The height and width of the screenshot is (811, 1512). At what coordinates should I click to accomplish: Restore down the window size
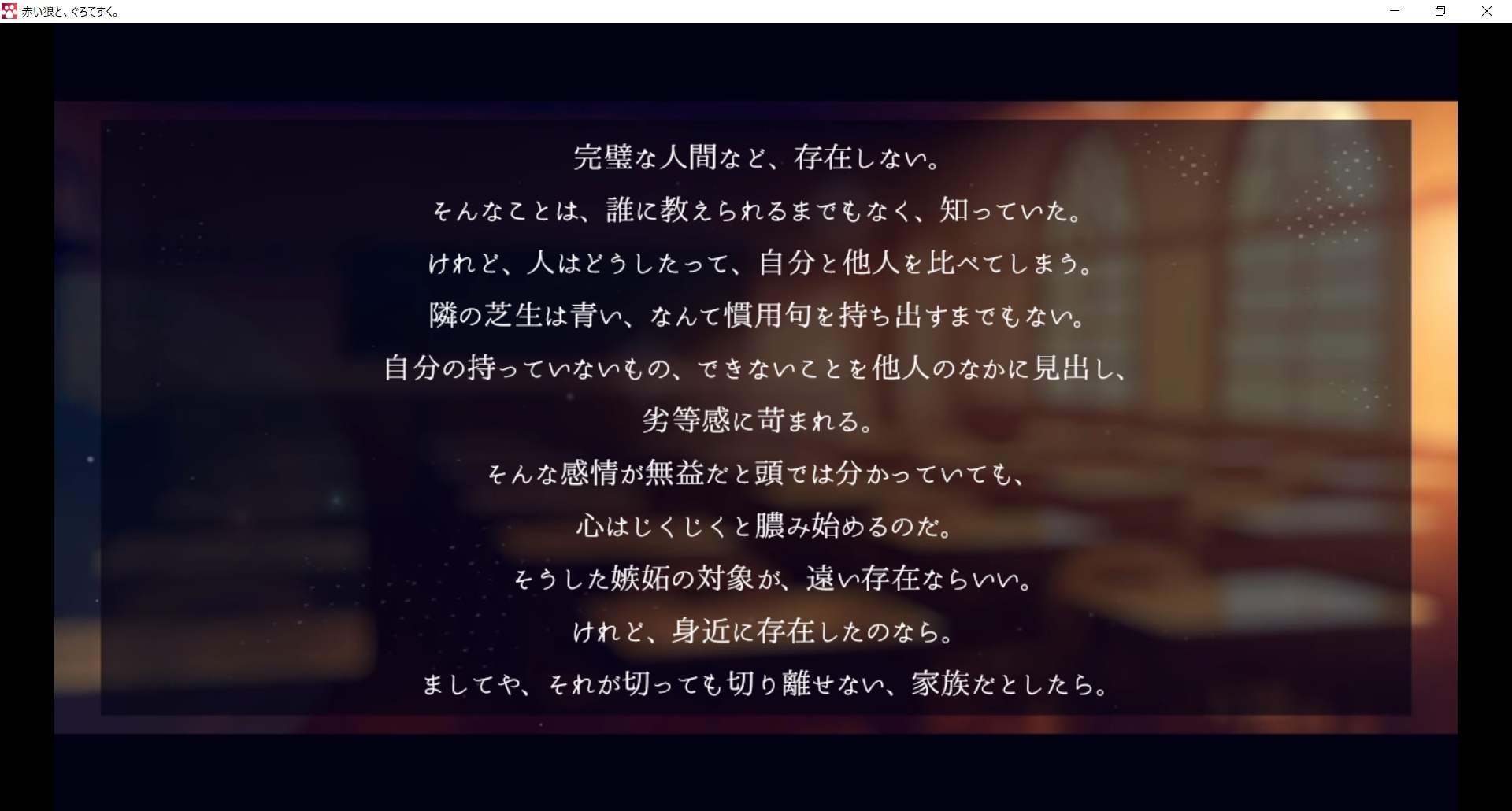1440,11
